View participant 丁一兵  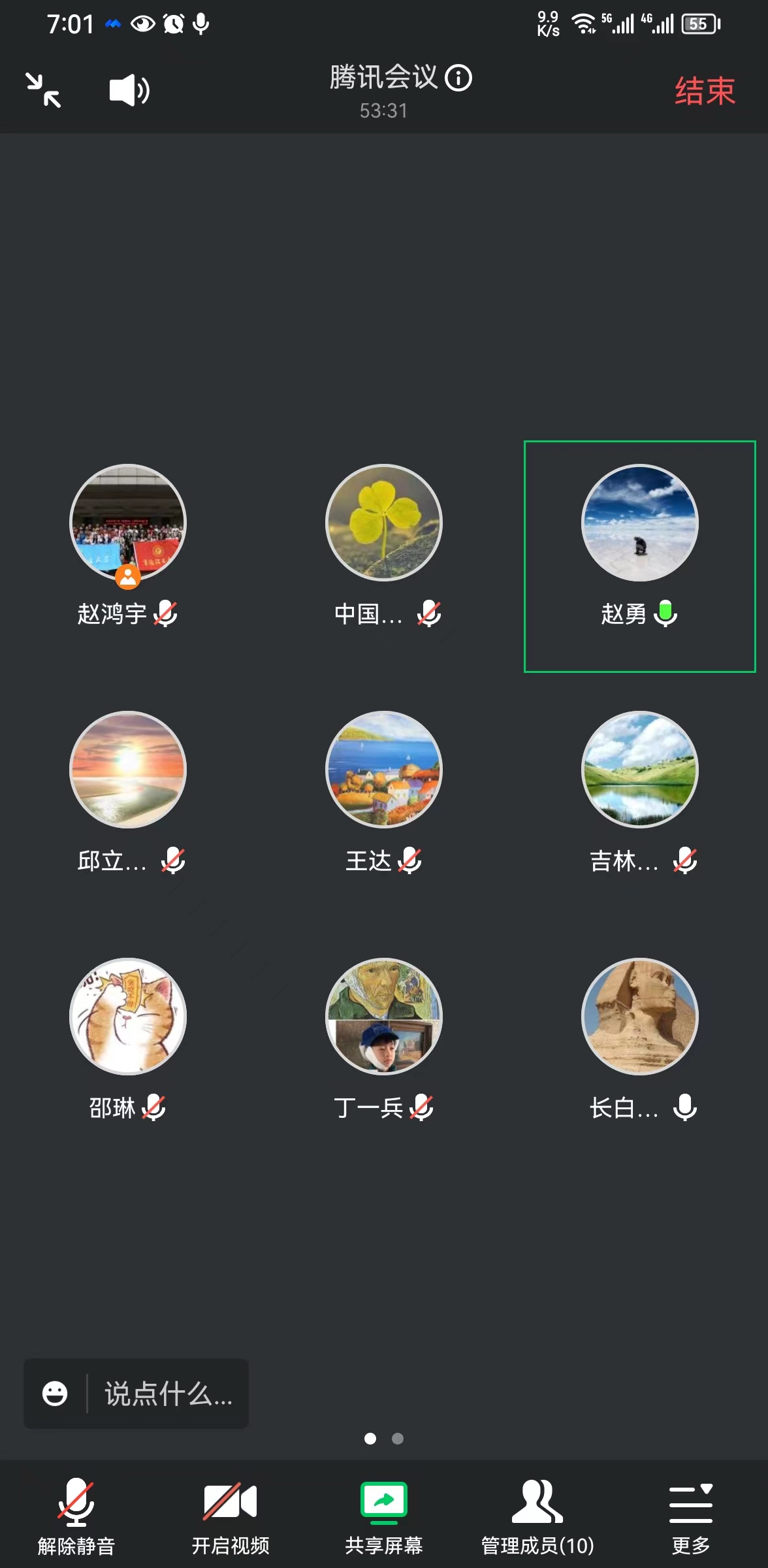click(x=384, y=1017)
